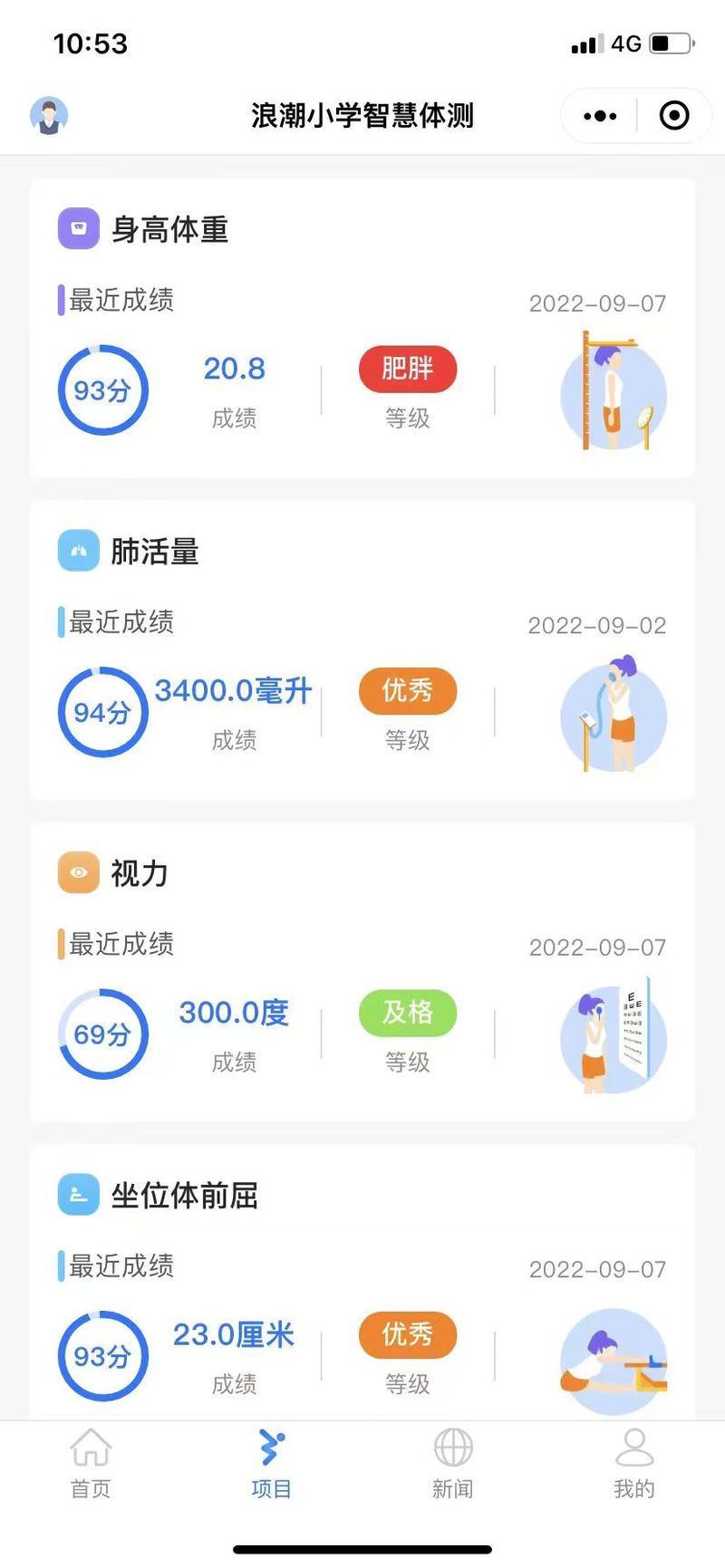Screen dimensions: 725x1568
Task: Open the profile avatar icon
Action: [49, 116]
